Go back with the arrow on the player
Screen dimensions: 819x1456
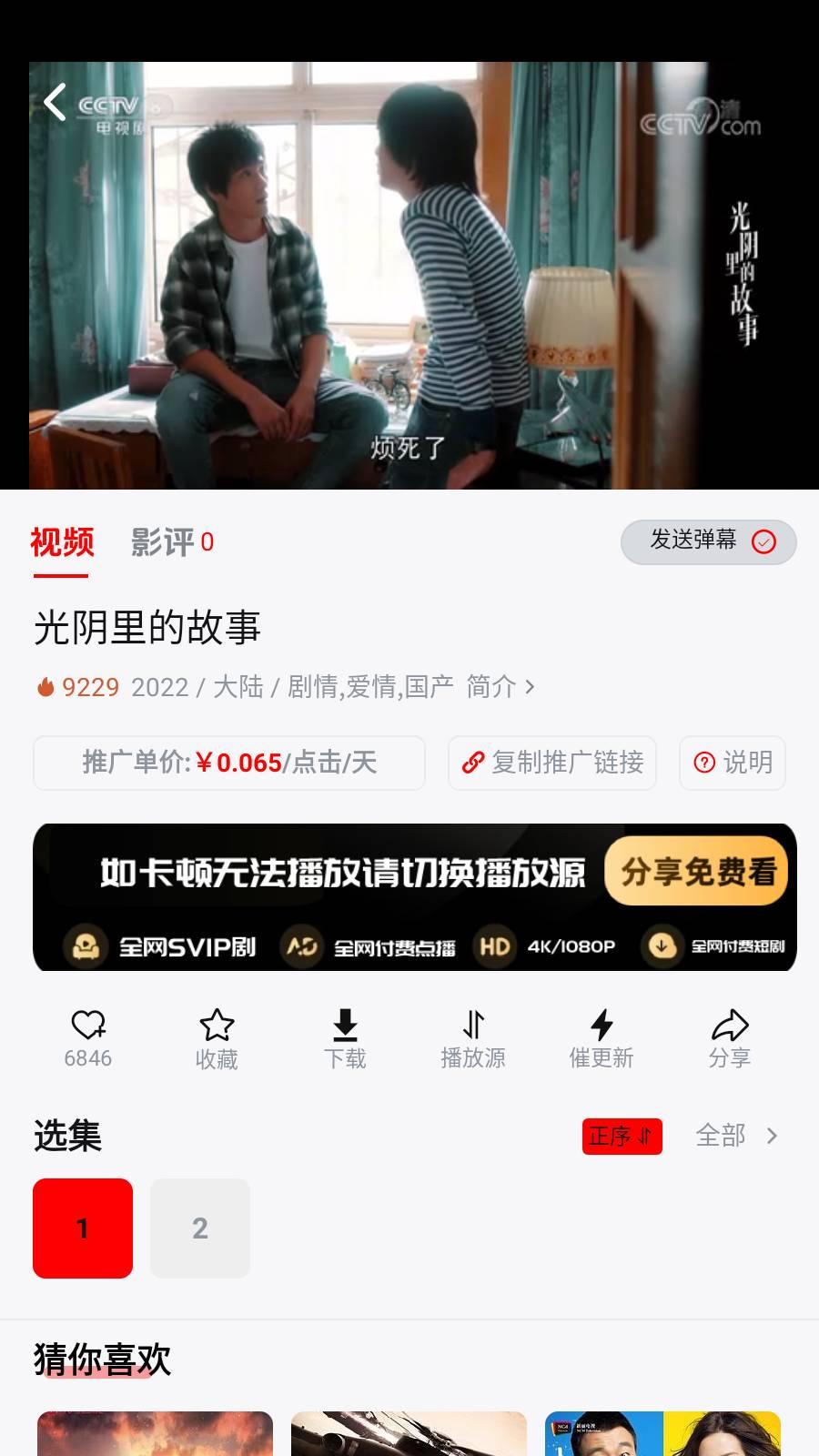point(55,103)
